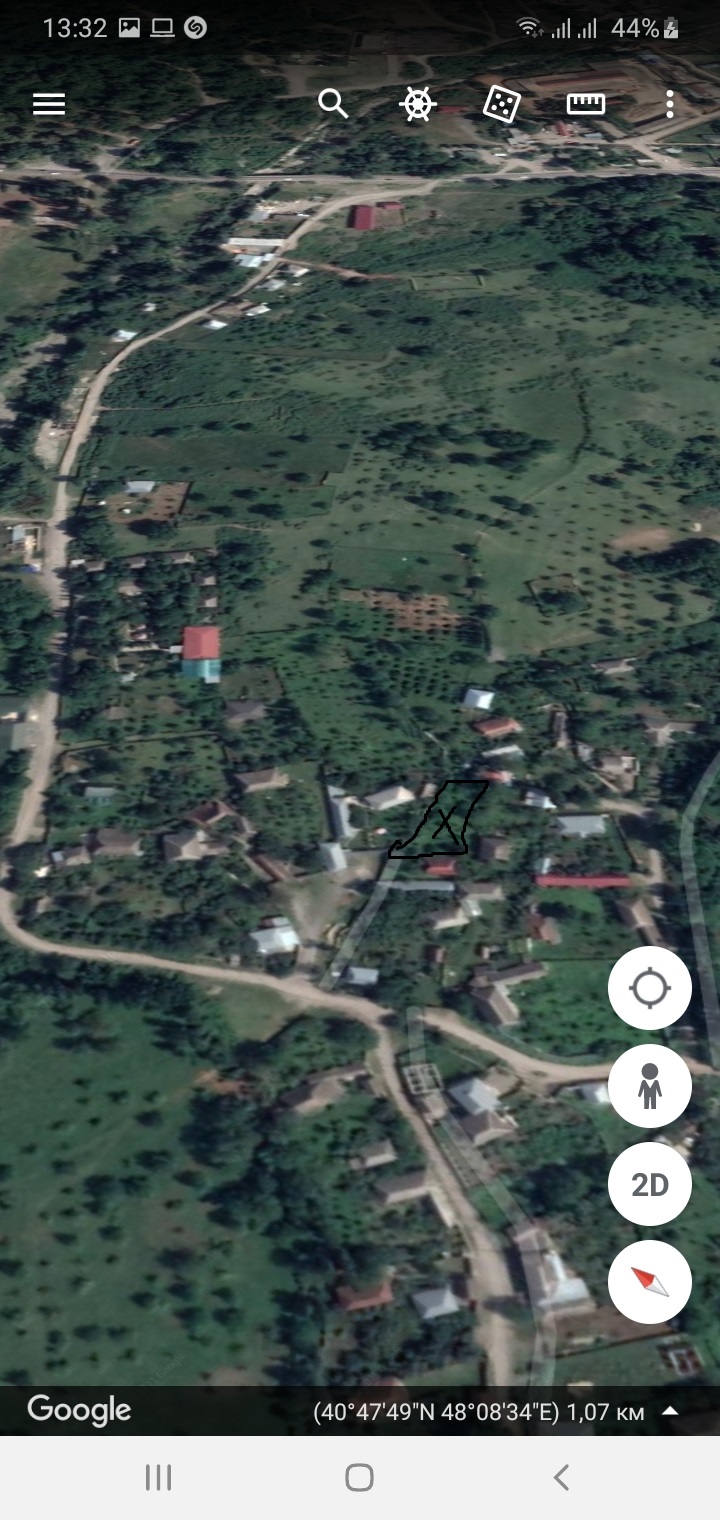Reset the compass to north
720x1520 pixels.
(650, 1282)
